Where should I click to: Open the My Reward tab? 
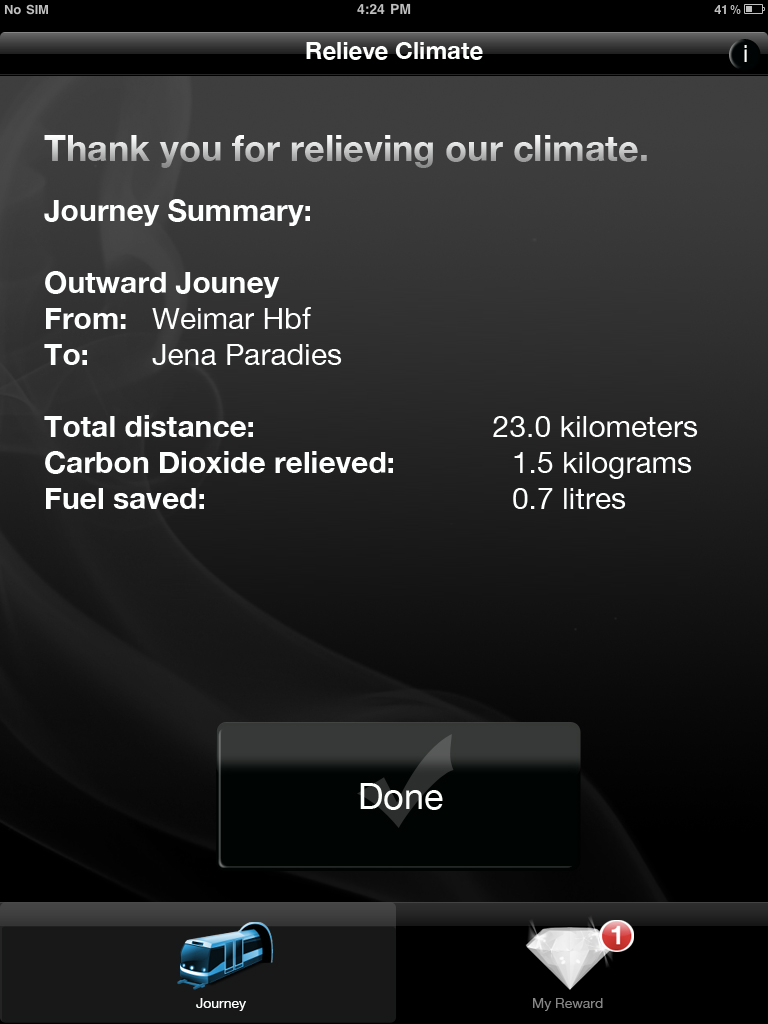click(x=568, y=964)
